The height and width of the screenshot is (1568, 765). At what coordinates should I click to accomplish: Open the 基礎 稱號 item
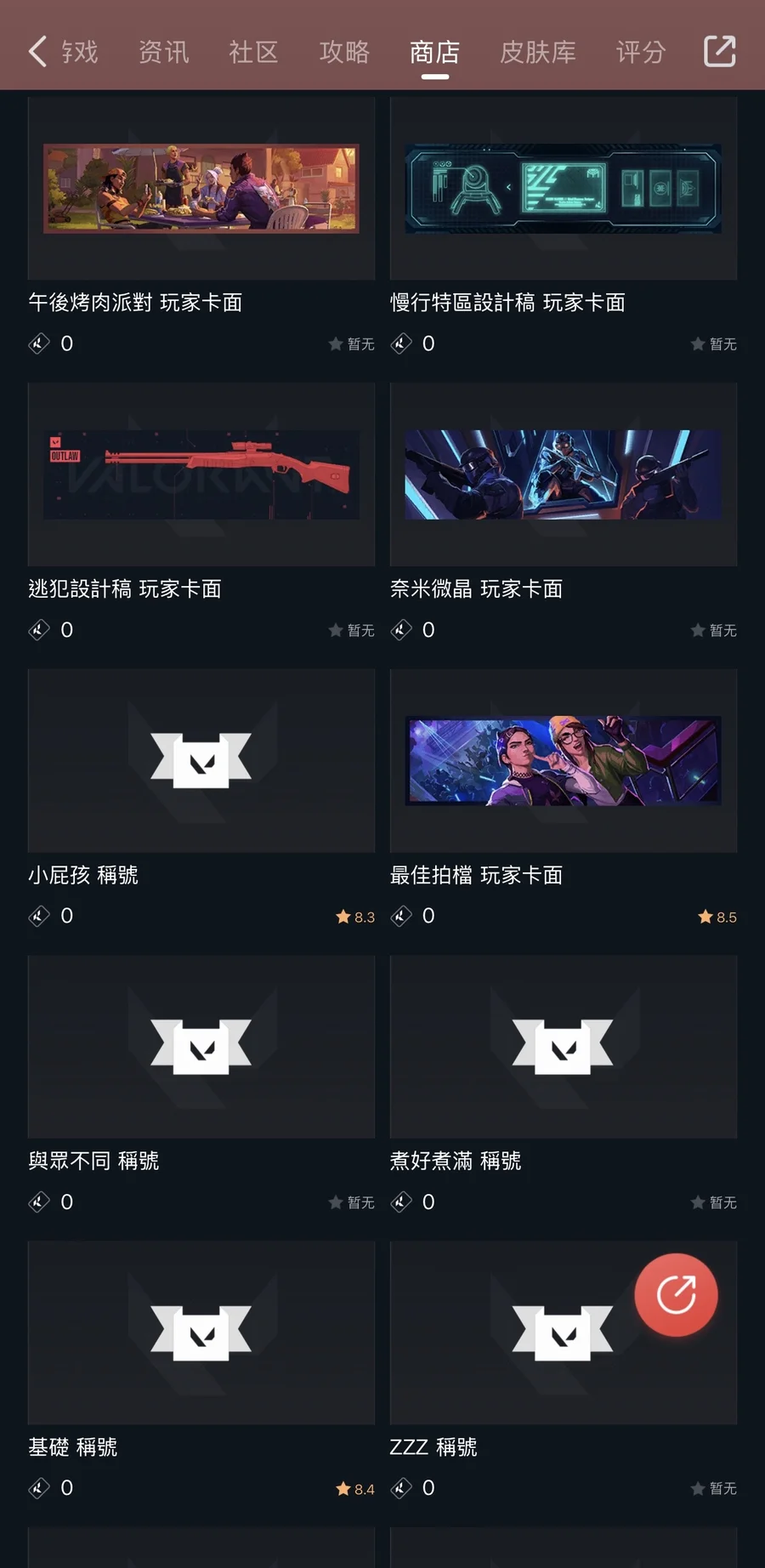(x=201, y=1332)
